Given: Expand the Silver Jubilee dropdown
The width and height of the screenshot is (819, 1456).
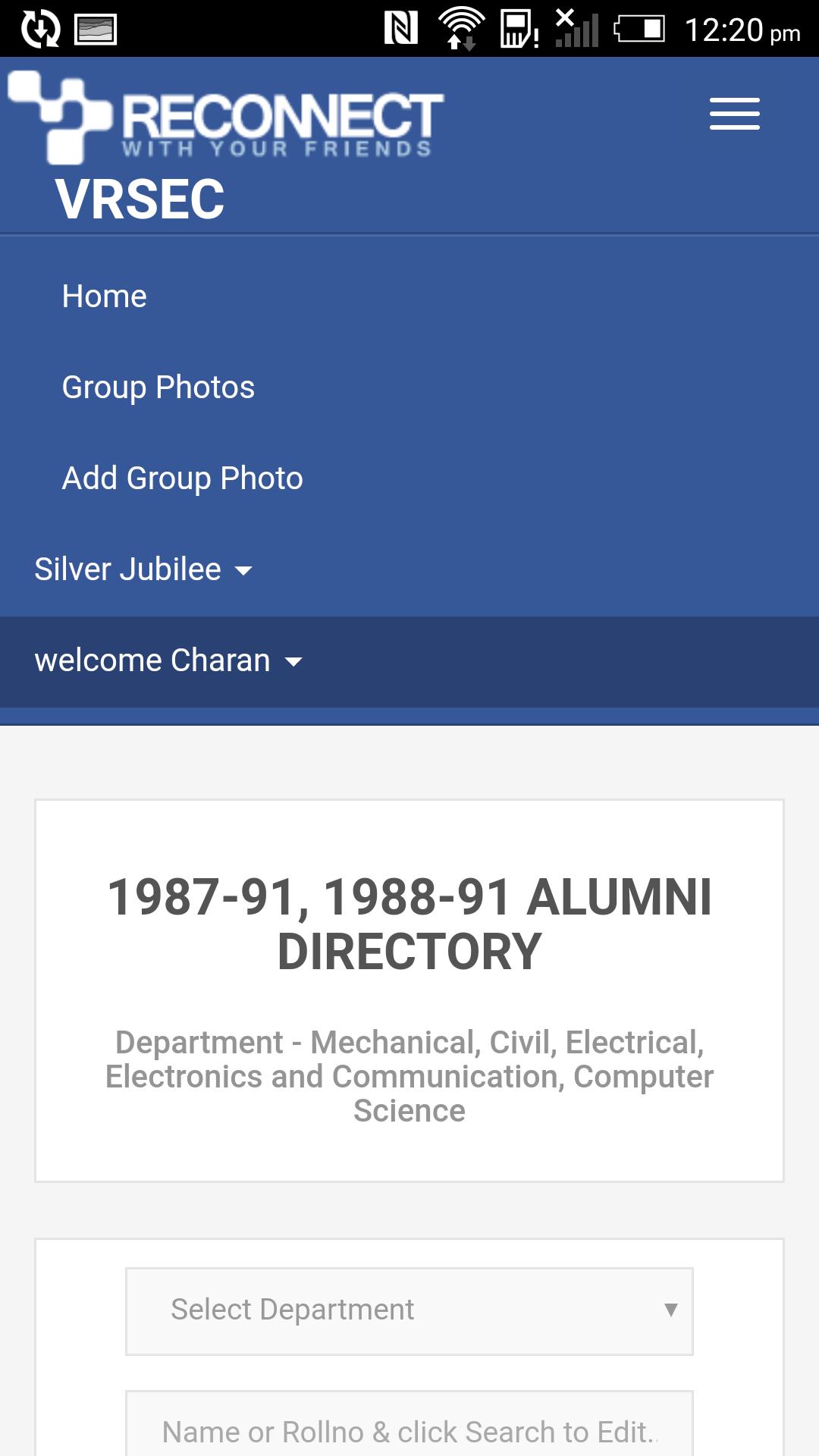Looking at the screenshot, I should pos(143,570).
